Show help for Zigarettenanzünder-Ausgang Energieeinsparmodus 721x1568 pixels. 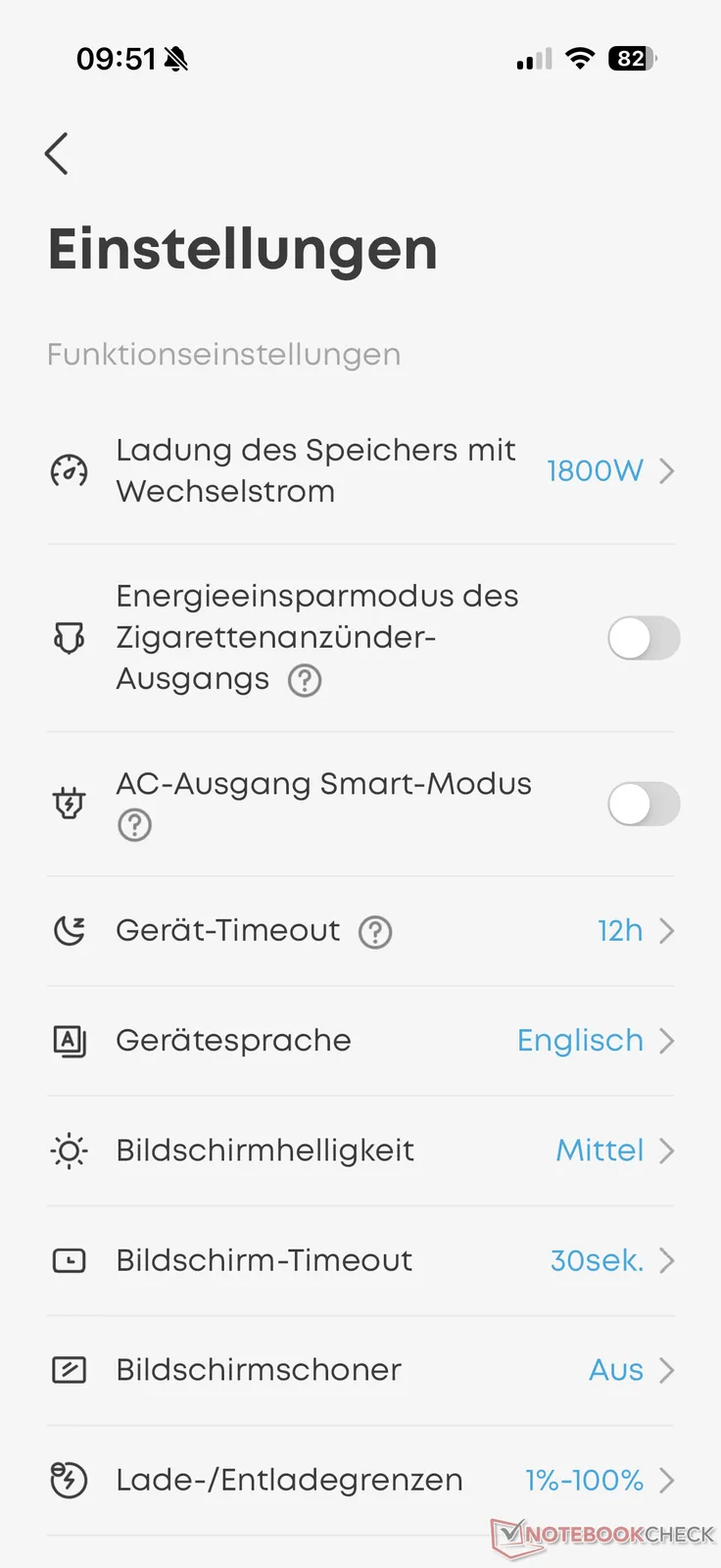[x=305, y=680]
